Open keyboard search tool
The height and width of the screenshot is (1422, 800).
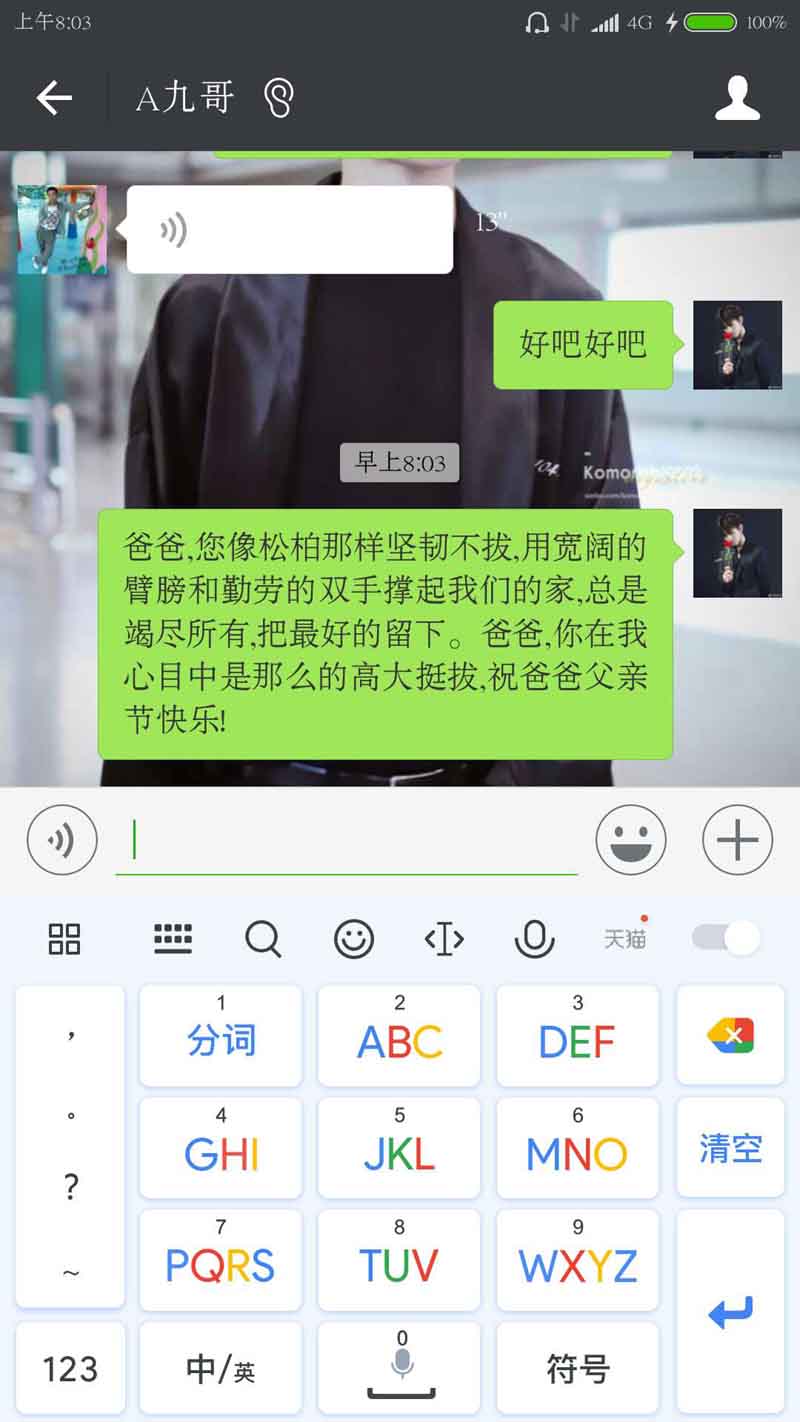pos(263,939)
